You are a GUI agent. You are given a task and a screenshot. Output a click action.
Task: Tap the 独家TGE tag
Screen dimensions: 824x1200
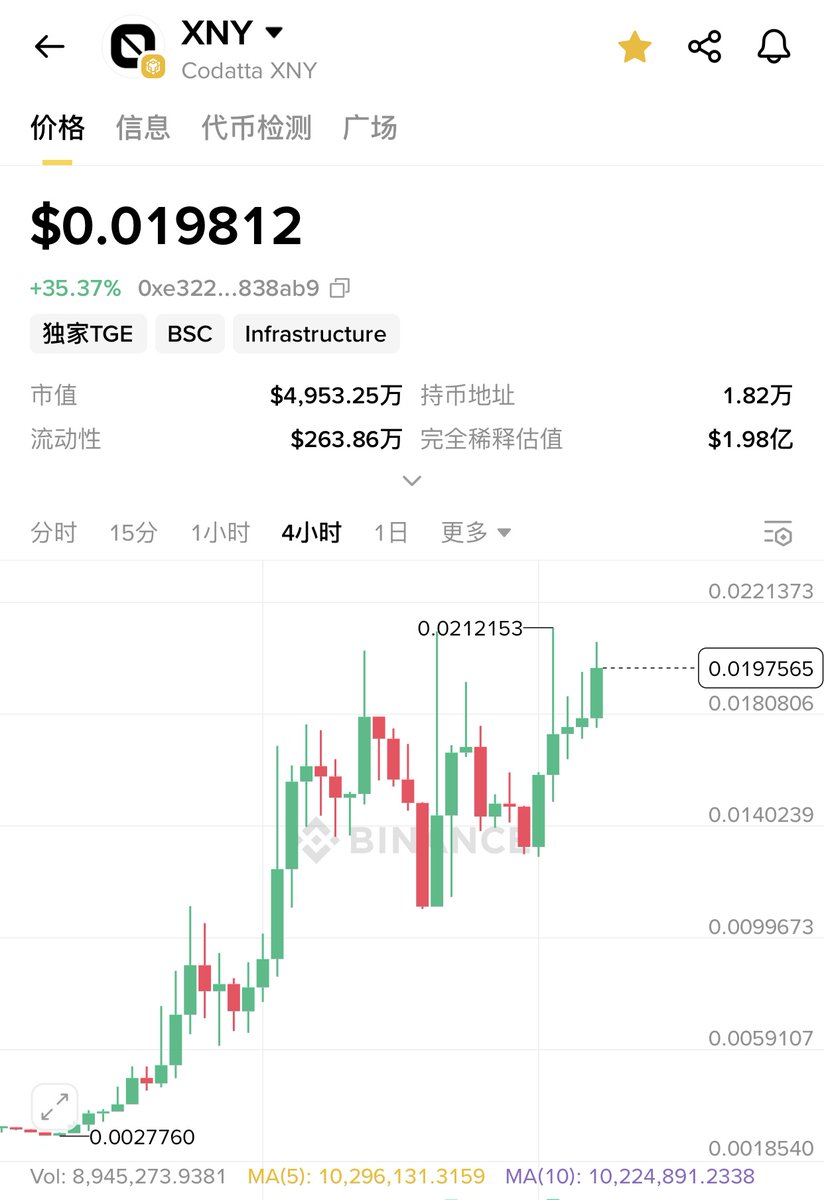tap(88, 334)
